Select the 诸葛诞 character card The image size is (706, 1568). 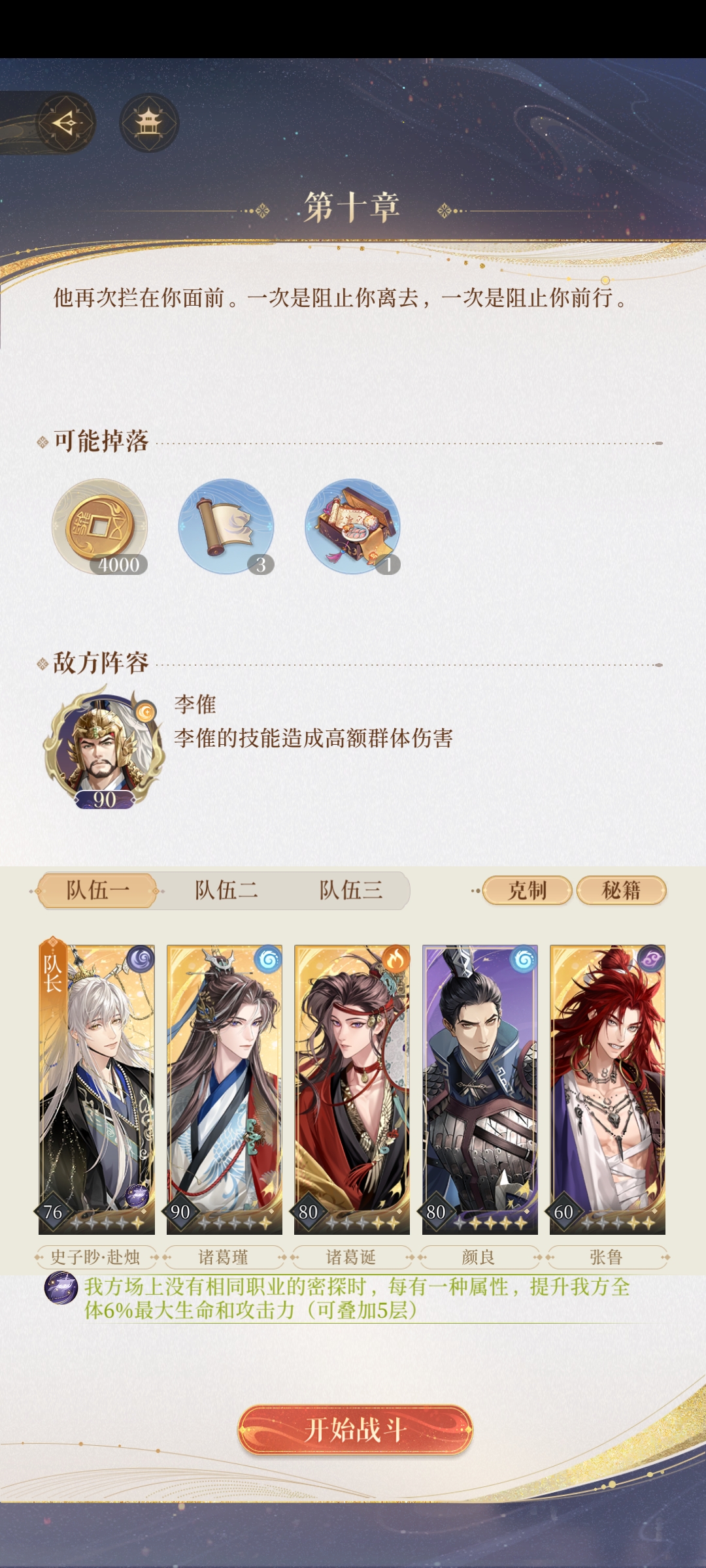tap(352, 1088)
